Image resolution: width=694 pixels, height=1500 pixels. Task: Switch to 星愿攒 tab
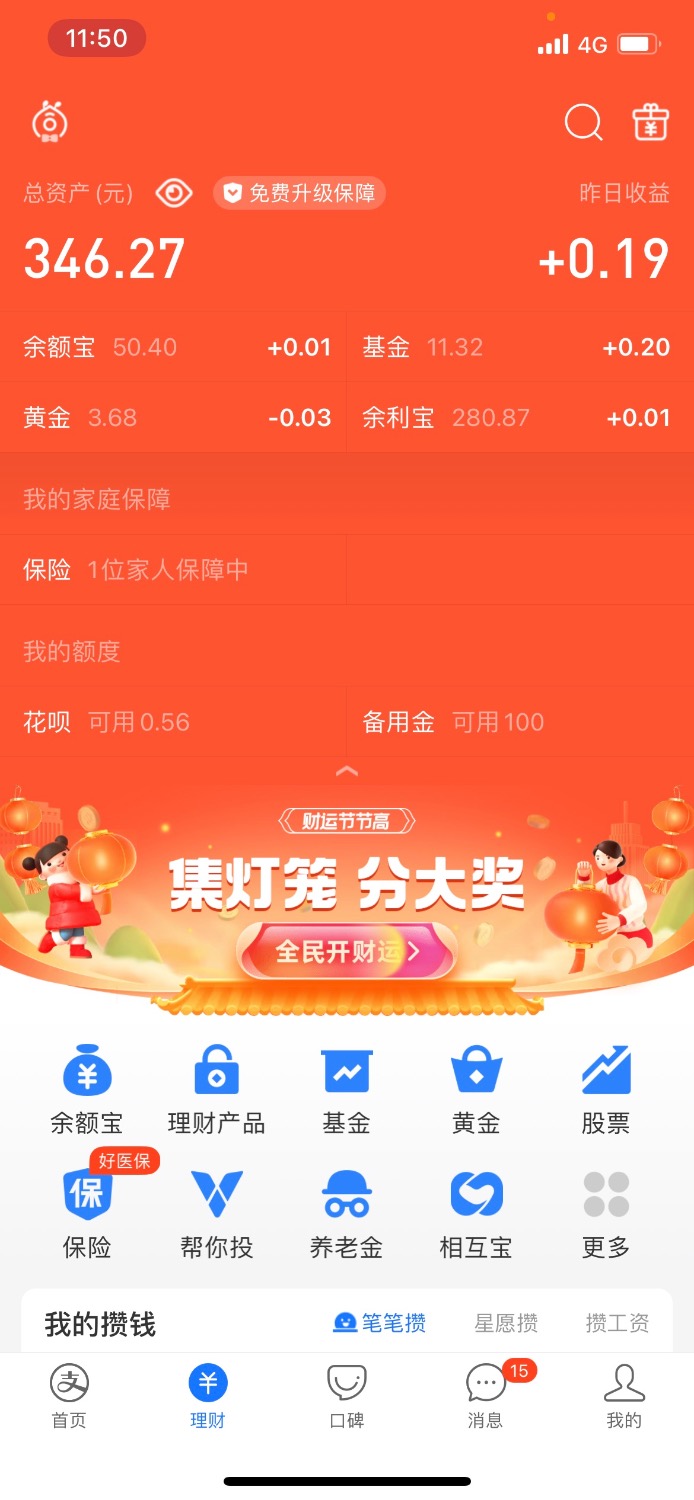[506, 1323]
